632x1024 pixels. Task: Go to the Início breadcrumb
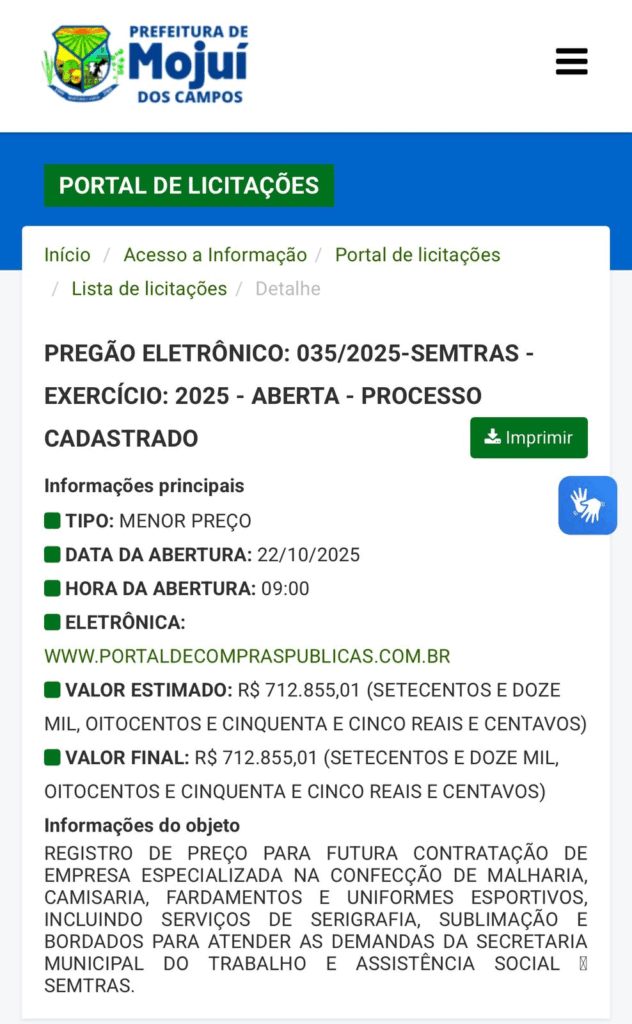tap(67, 255)
